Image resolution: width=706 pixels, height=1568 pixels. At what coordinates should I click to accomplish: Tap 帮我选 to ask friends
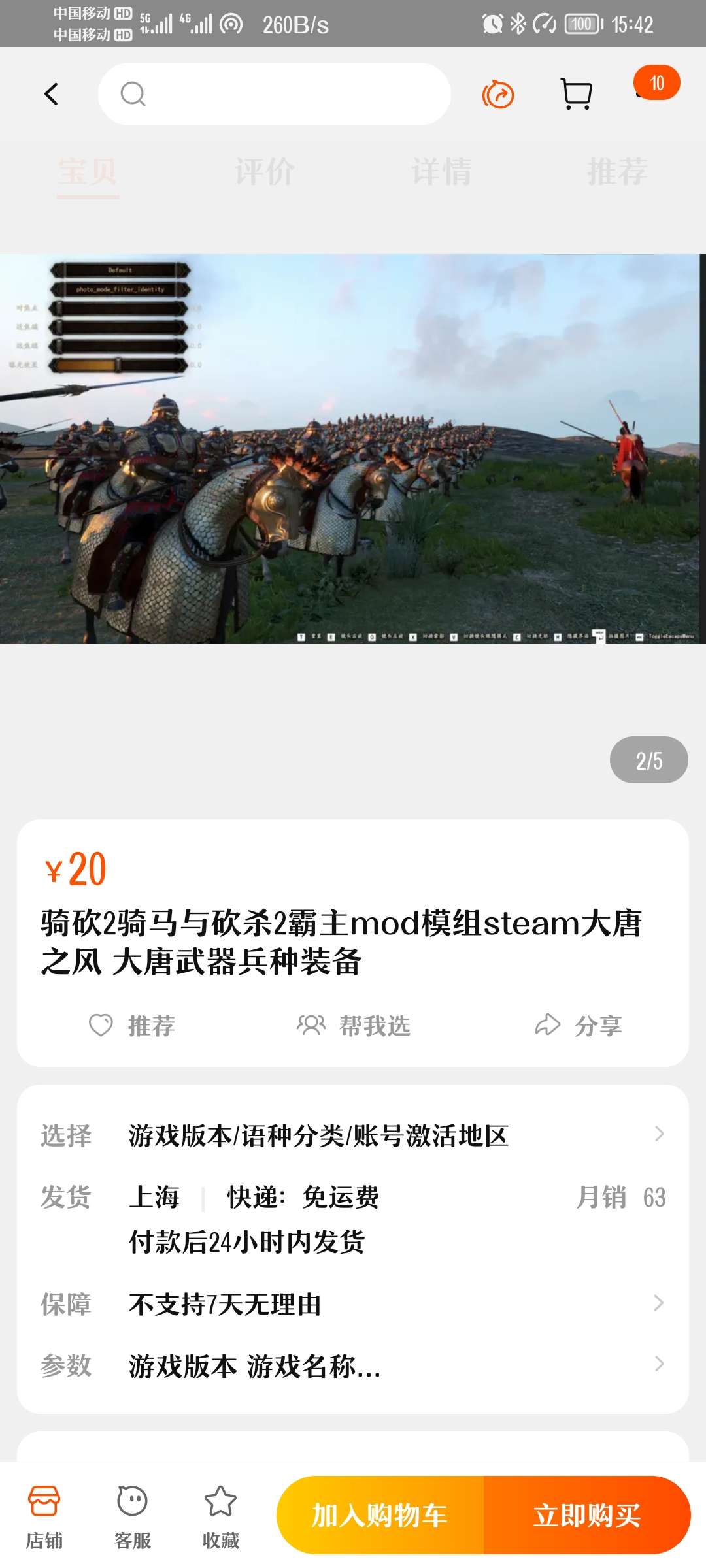pos(354,1025)
